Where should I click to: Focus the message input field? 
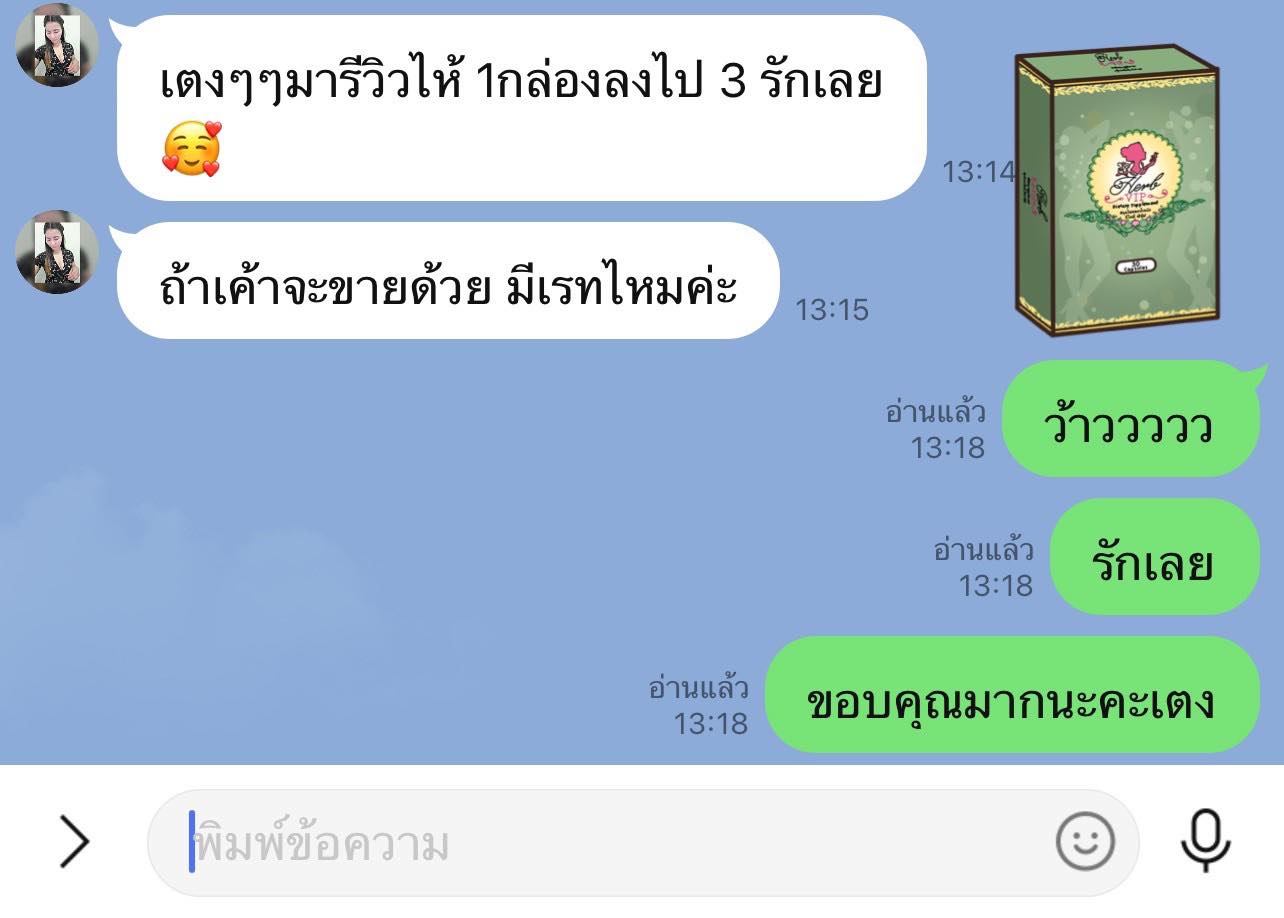point(600,845)
